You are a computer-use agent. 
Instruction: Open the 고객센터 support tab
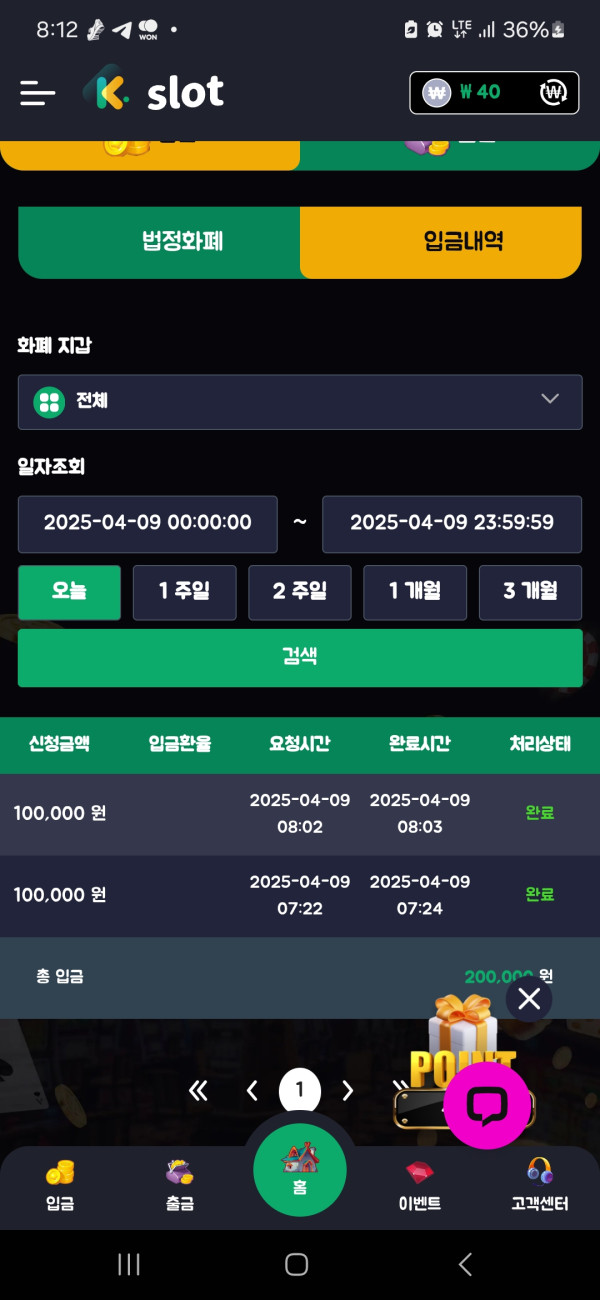click(540, 1185)
